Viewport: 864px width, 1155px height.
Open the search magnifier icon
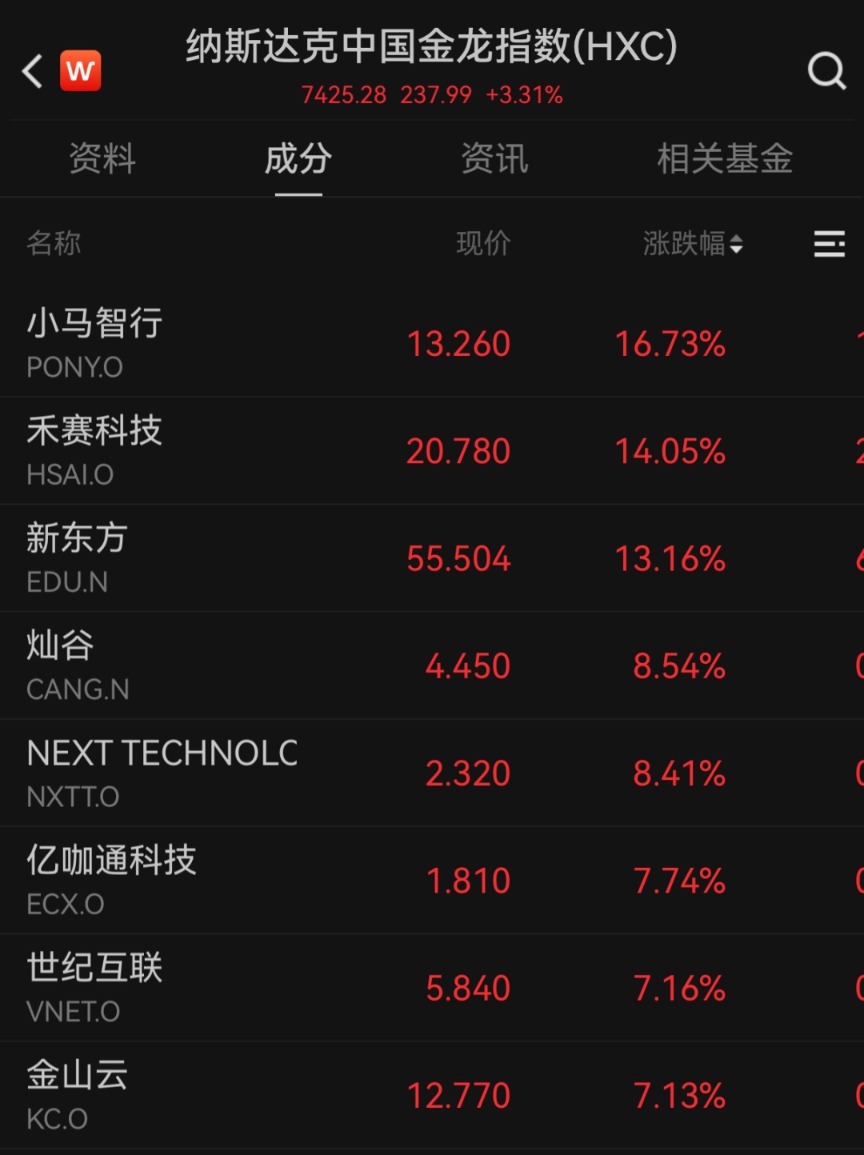(x=826, y=71)
